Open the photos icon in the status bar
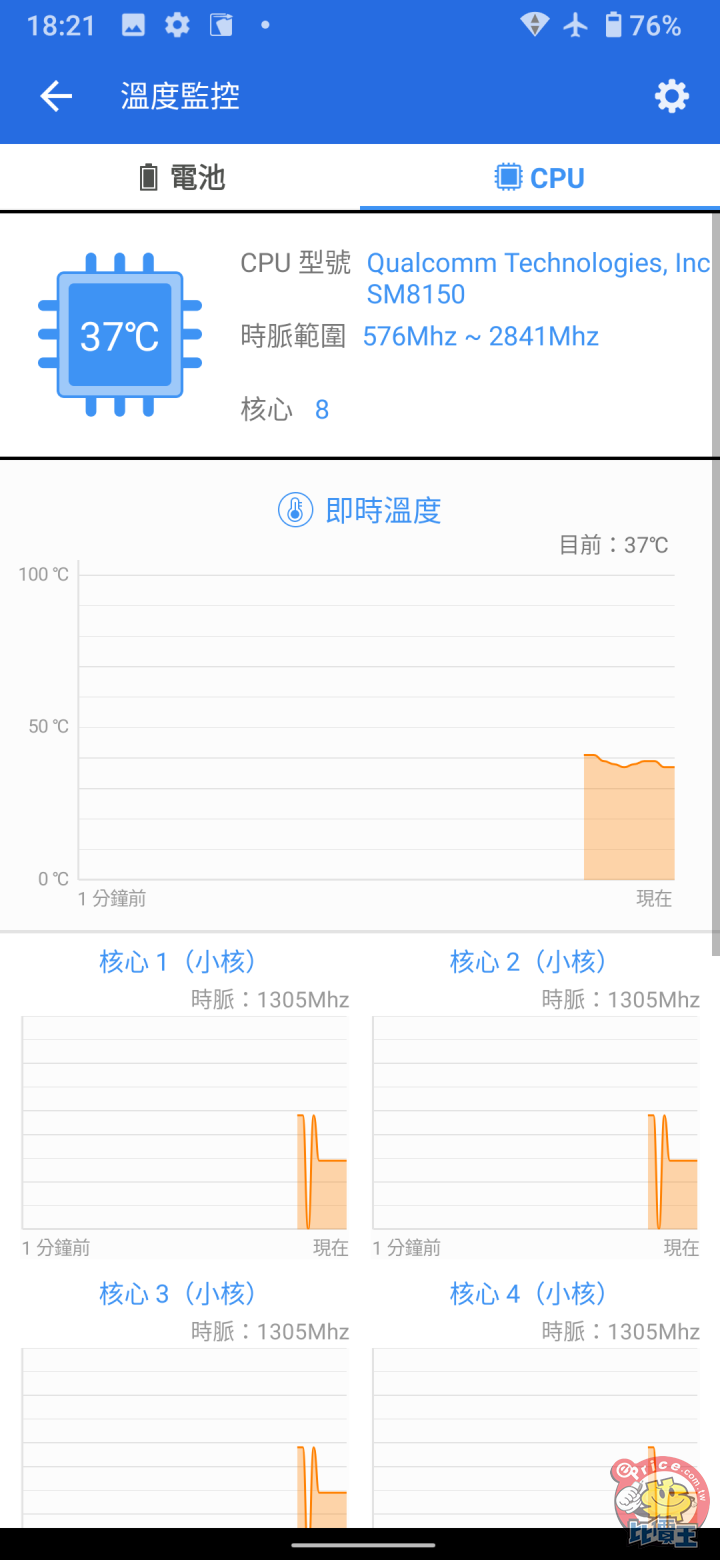Viewport: 720px width, 1560px height. (133, 25)
